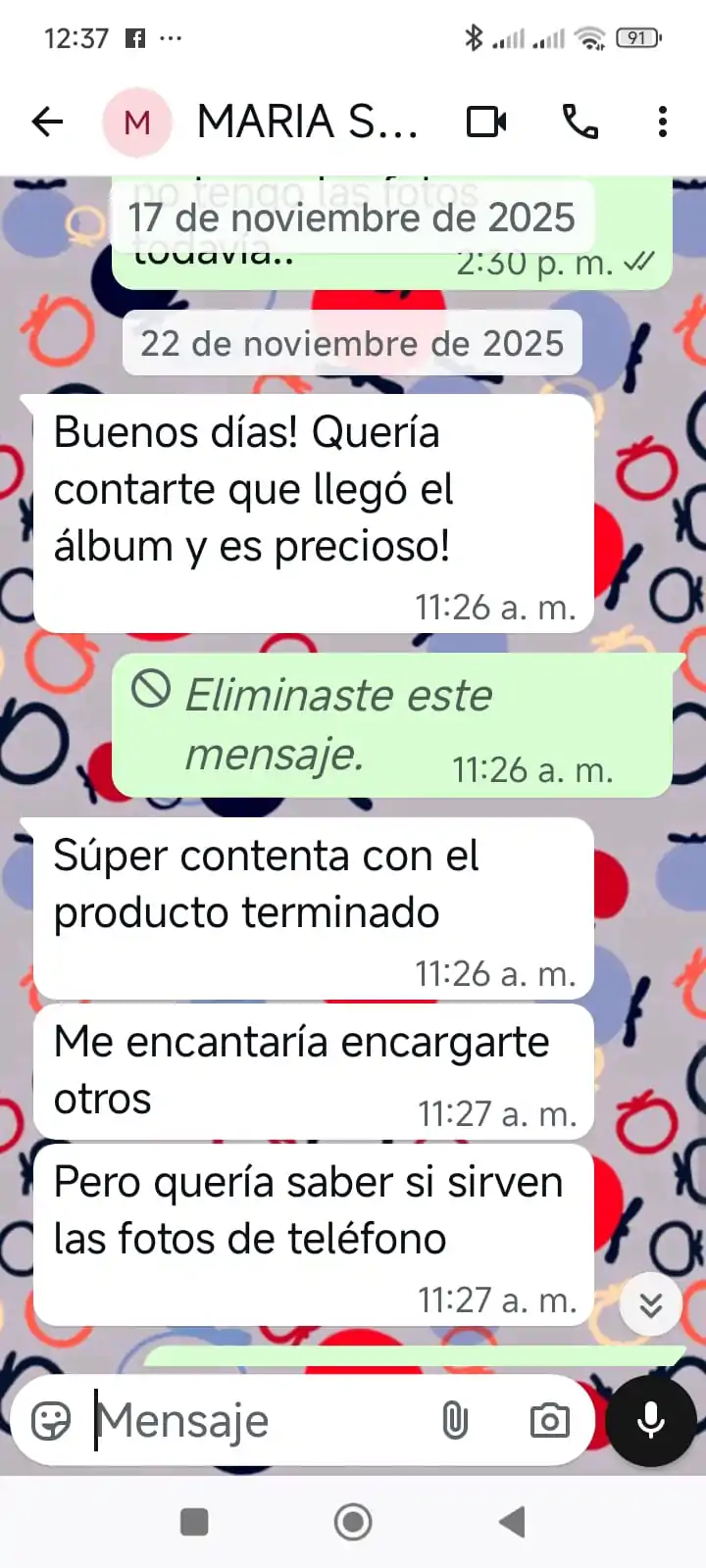Go back to the chat list
The height and width of the screenshot is (1568, 706).
coord(47,122)
